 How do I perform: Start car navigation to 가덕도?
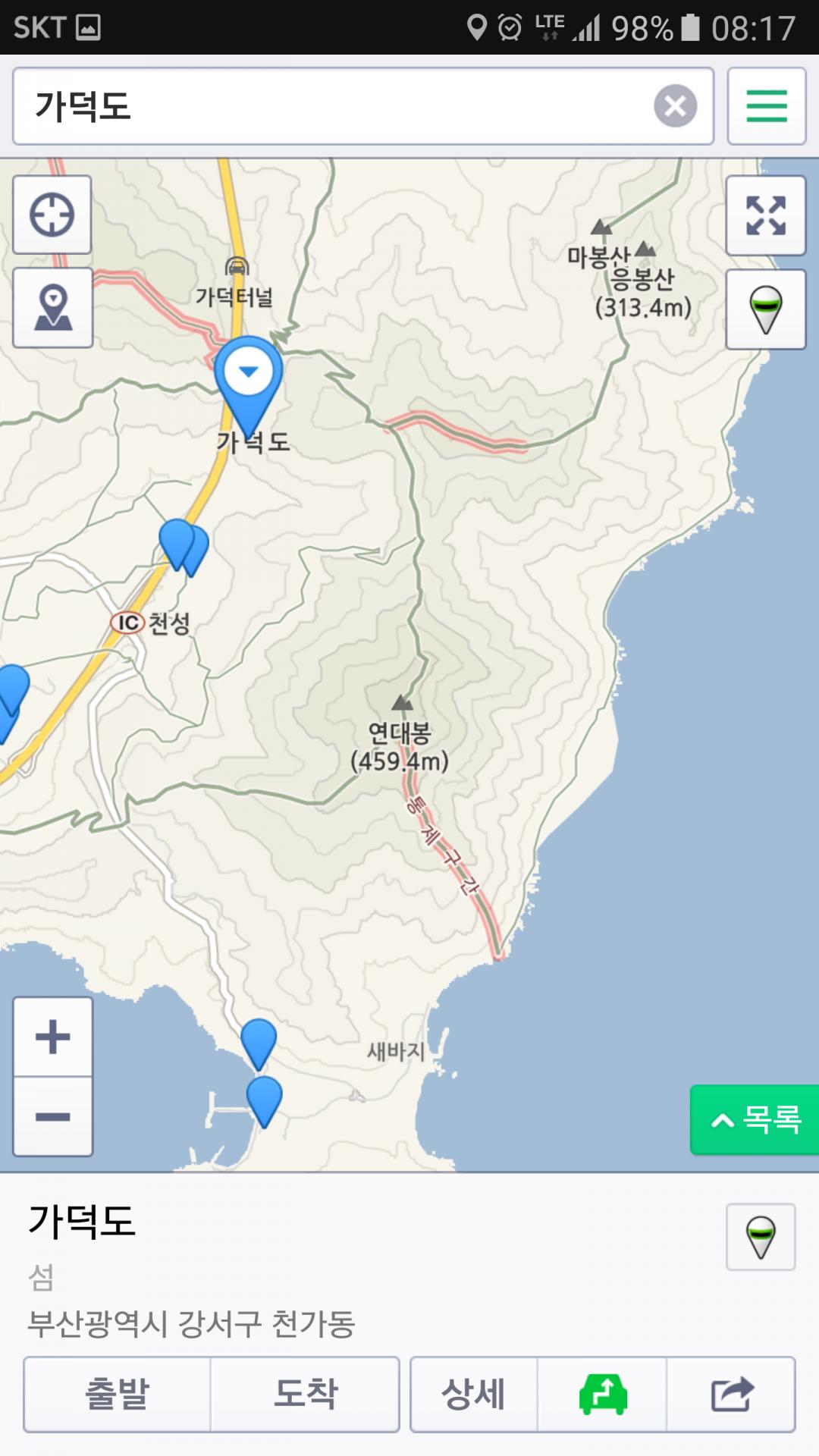click(x=603, y=1394)
